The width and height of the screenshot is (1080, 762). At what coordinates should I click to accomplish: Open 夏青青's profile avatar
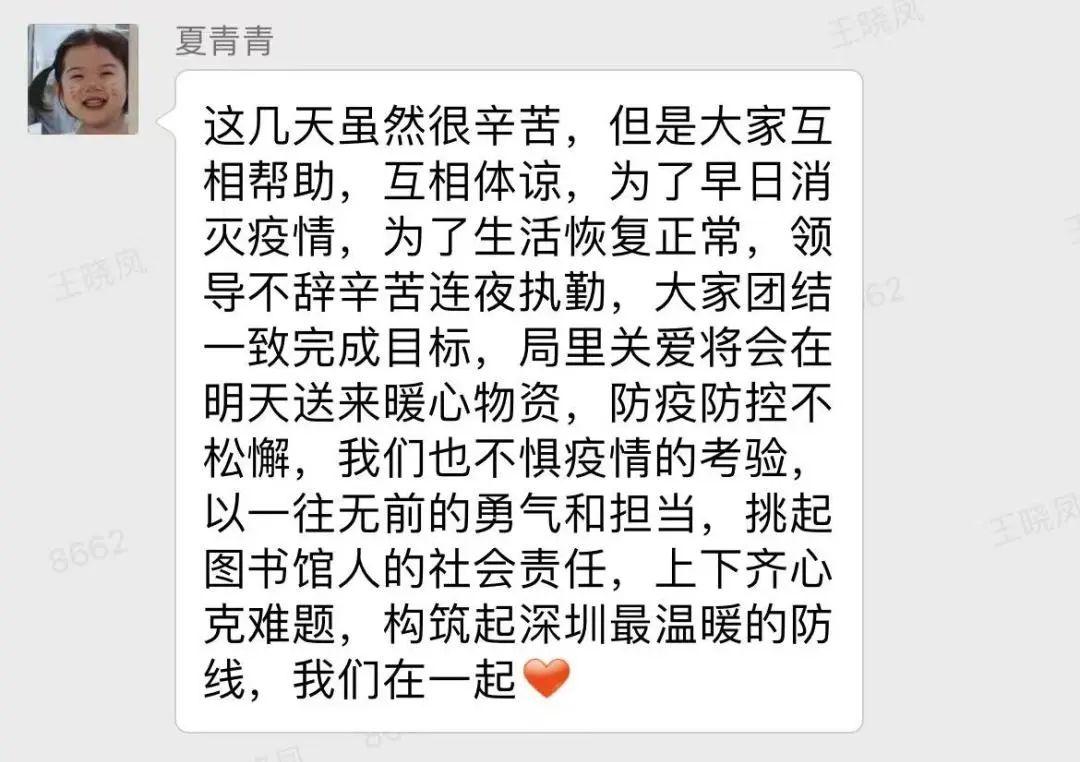[83, 80]
